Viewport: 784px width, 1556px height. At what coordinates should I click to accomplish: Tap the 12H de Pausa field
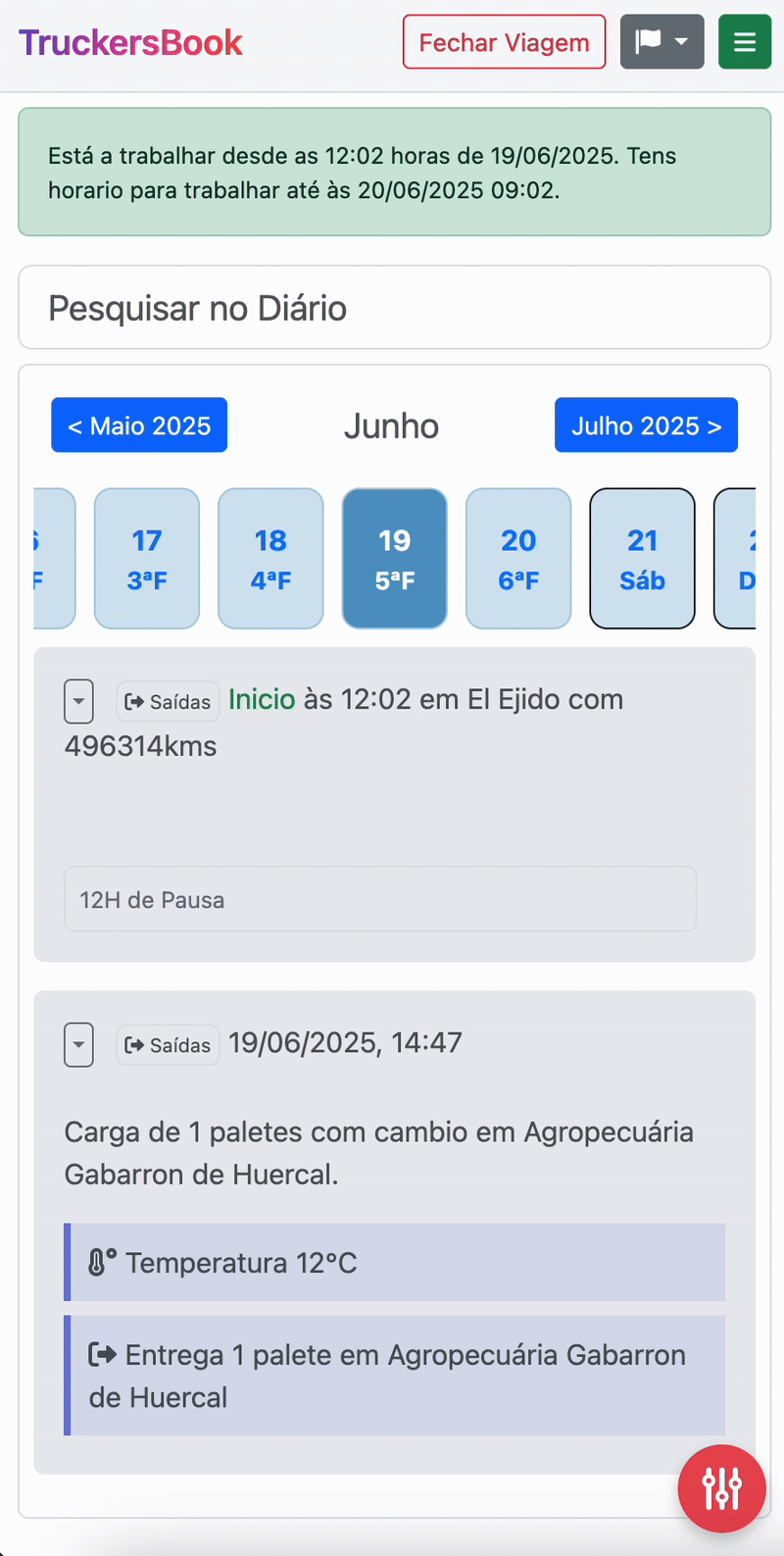coord(380,899)
